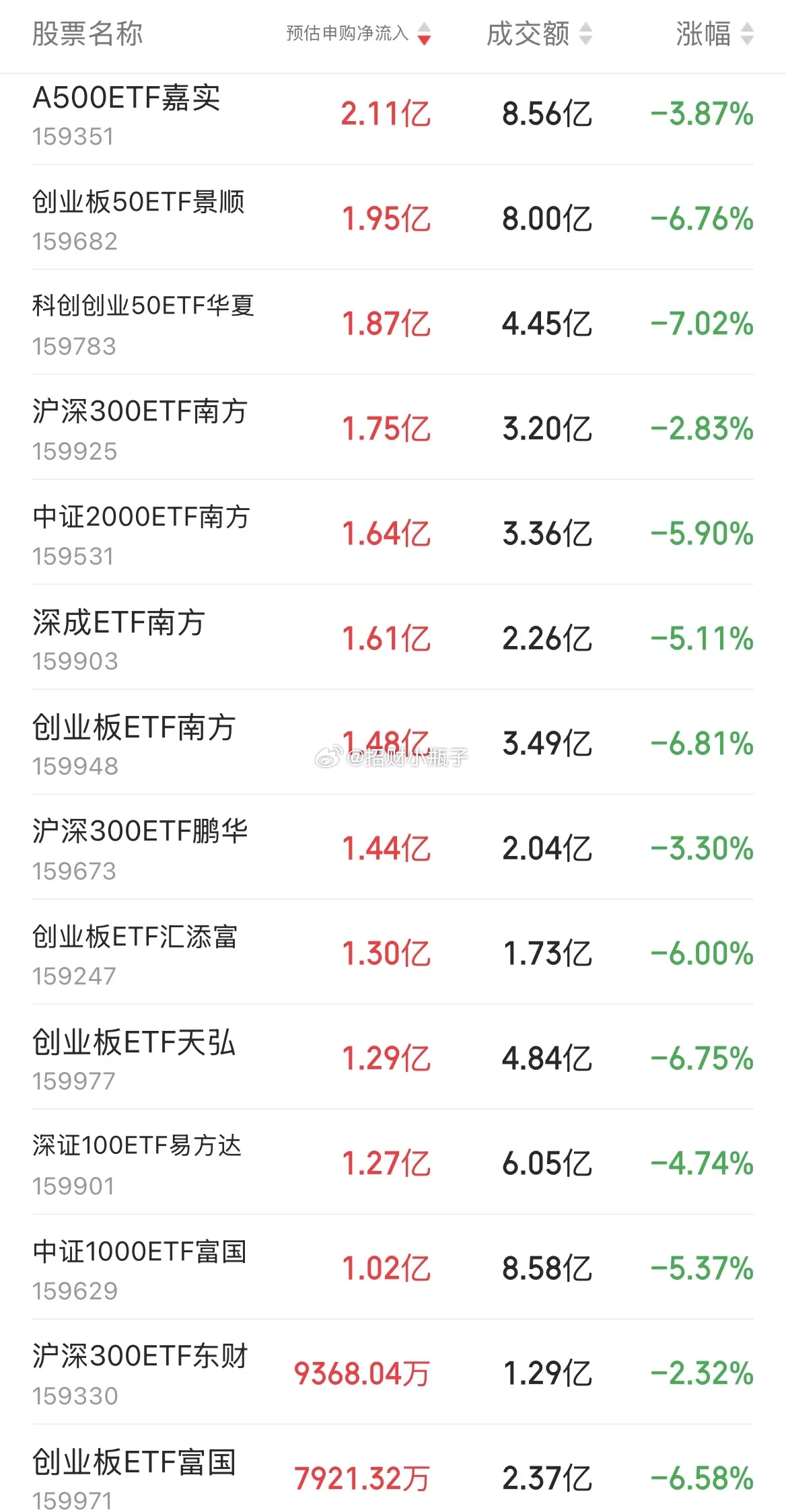
Task: Open 创业板ETF富国 159971
Action: 393,1470
